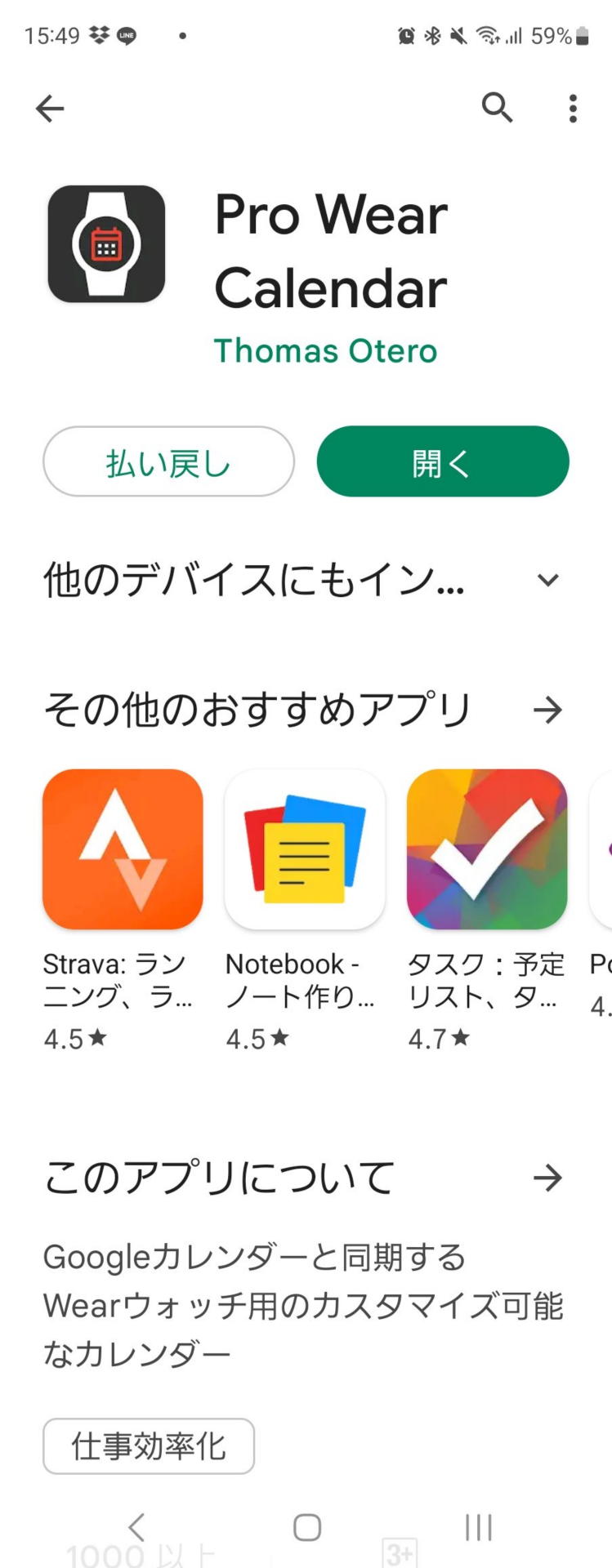Open developer page for Thomas Otero
The image size is (612, 1568).
pyautogui.click(x=325, y=352)
